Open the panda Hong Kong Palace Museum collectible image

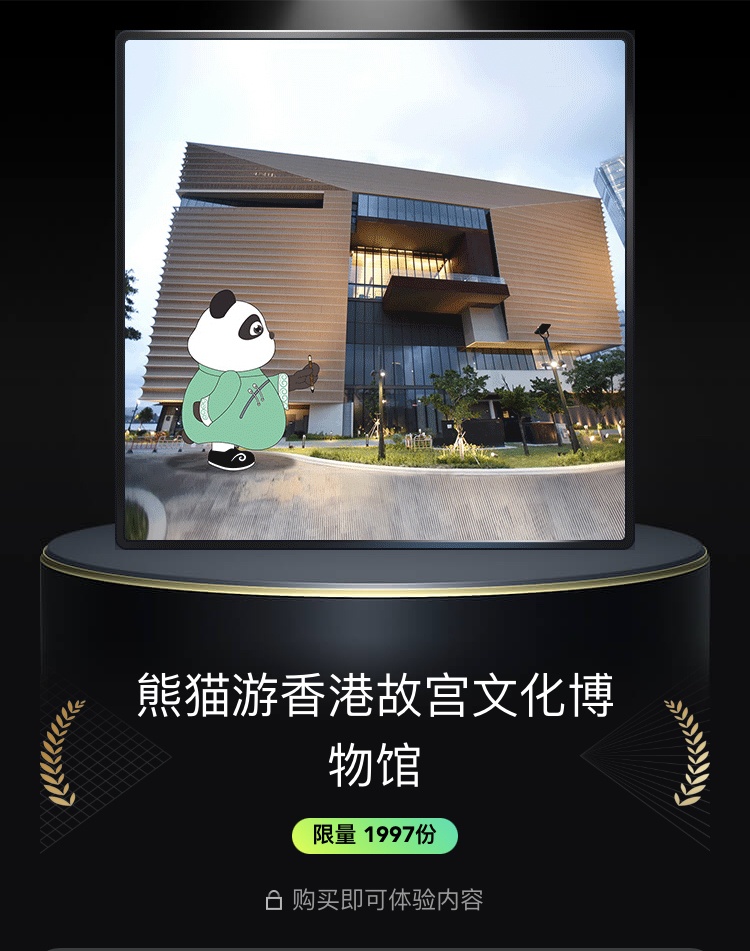point(375,290)
